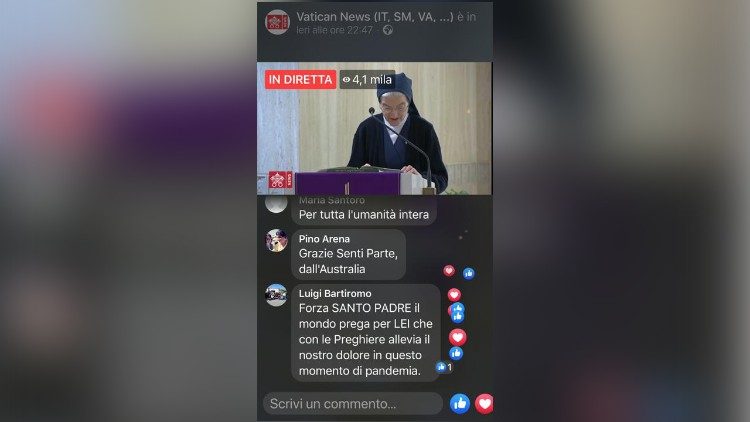This screenshot has width=750, height=422.
Task: Tap the Vatican News profile picture
Action: click(277, 21)
